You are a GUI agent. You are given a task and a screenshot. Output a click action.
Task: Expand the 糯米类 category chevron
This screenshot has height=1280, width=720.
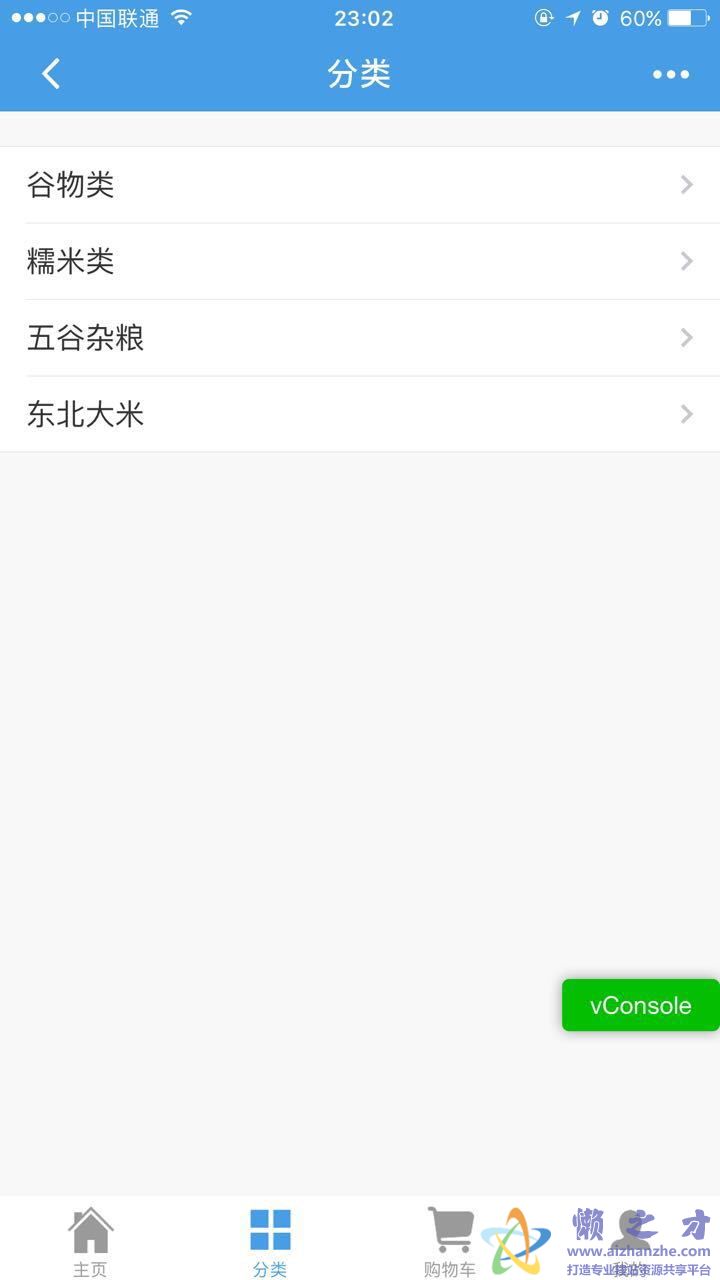pyautogui.click(x=686, y=261)
